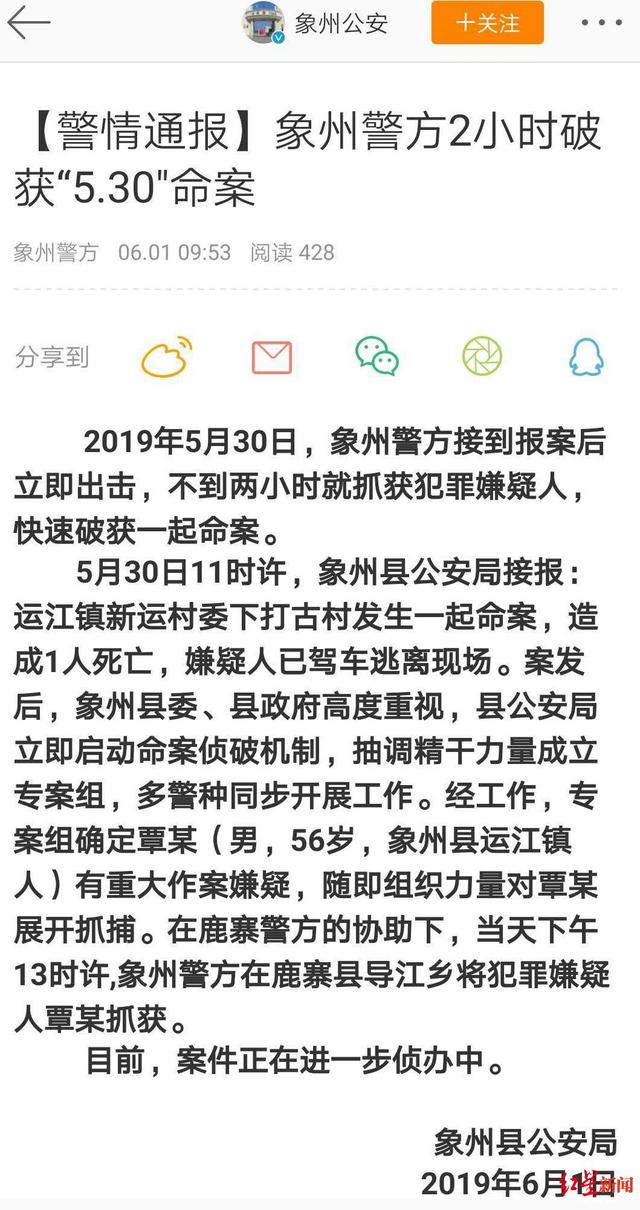
Task: Follow 象州公安 with the 关注 button
Action: coord(487,23)
